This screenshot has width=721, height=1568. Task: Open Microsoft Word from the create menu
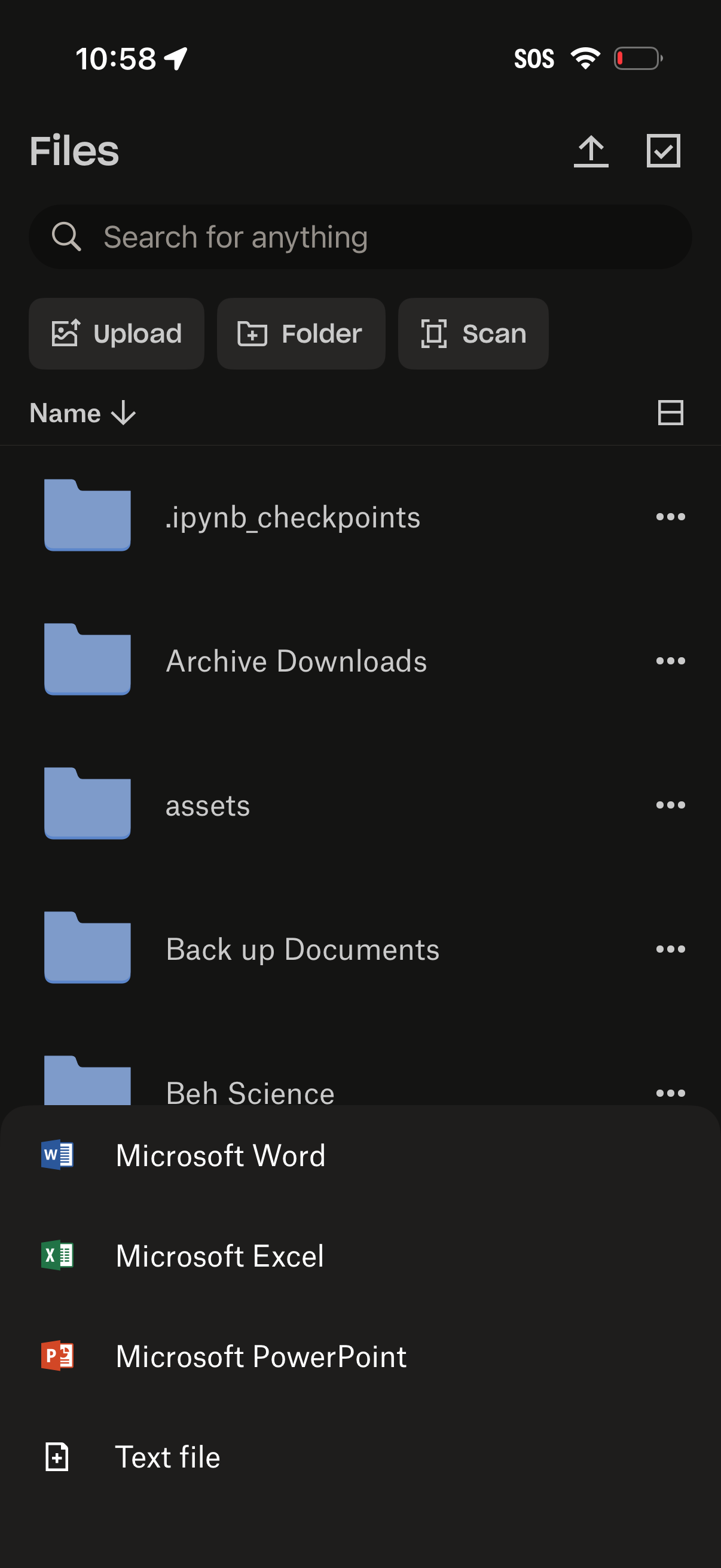point(221,1155)
